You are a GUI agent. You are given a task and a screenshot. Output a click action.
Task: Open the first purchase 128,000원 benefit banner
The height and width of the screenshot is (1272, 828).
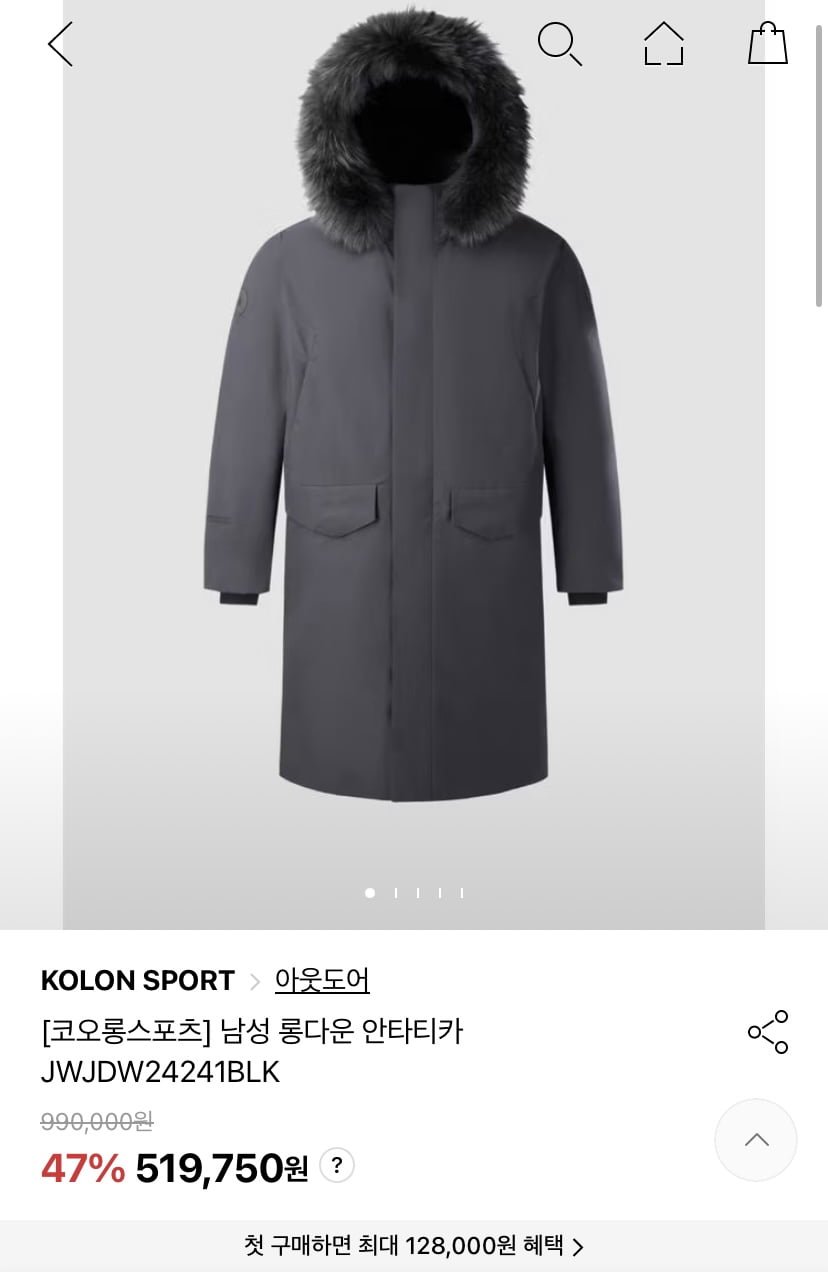coord(414,1246)
